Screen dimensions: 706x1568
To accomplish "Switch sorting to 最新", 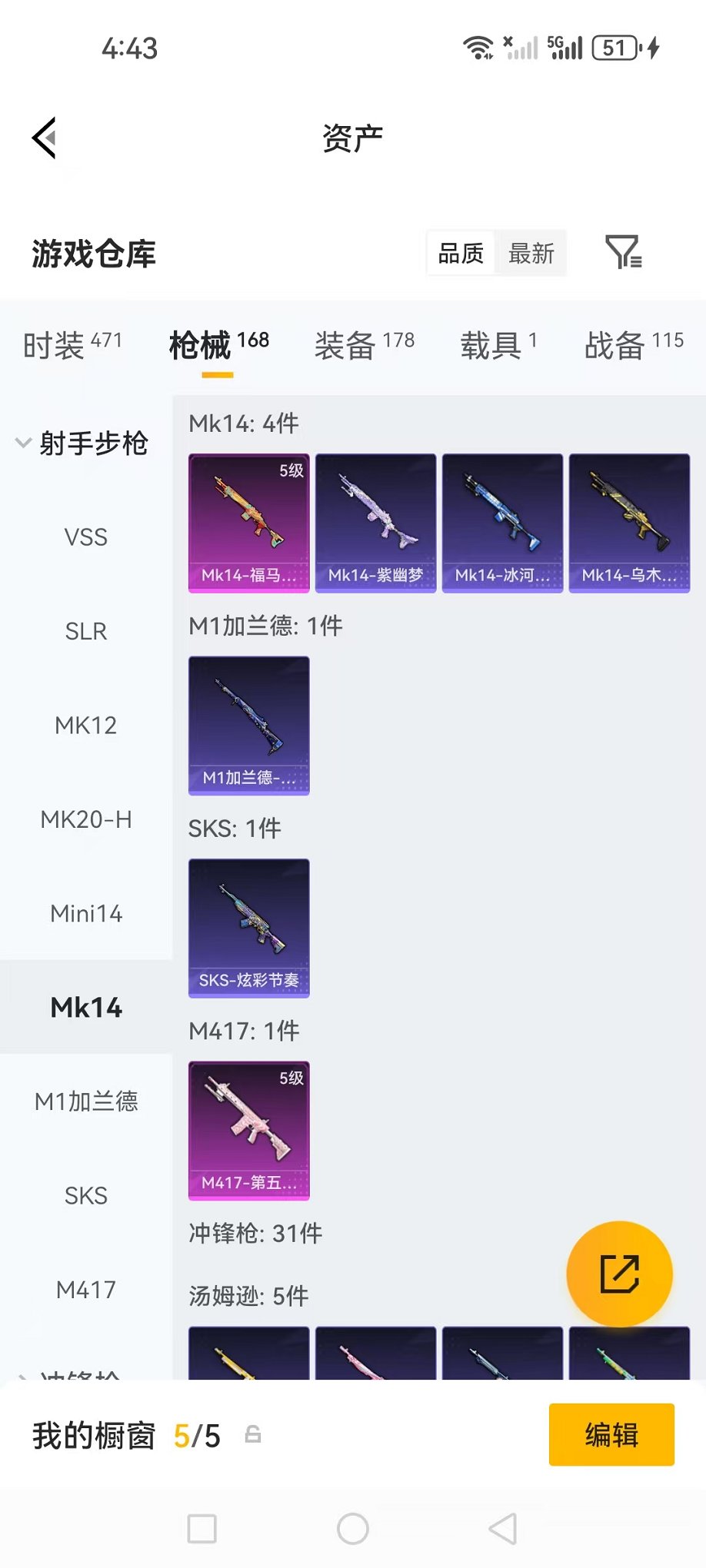I will coord(531,254).
